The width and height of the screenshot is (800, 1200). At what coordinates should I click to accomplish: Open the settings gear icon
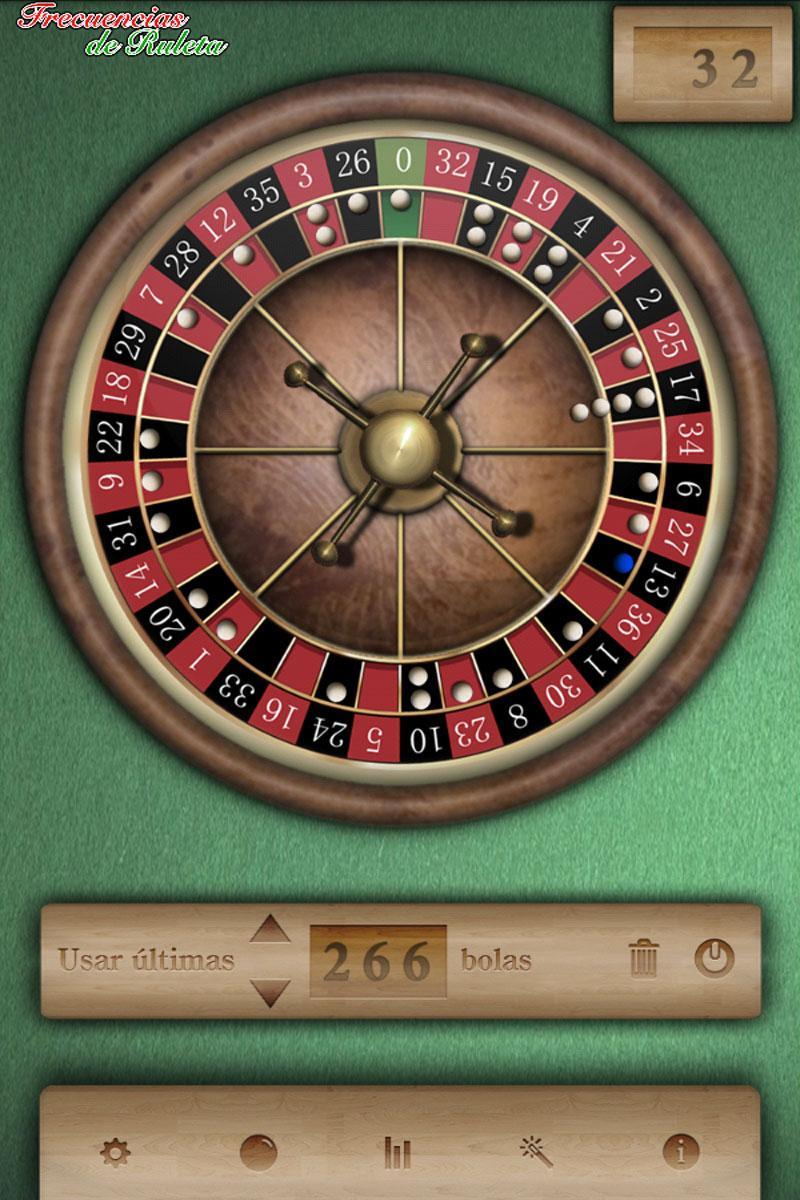tap(116, 1152)
